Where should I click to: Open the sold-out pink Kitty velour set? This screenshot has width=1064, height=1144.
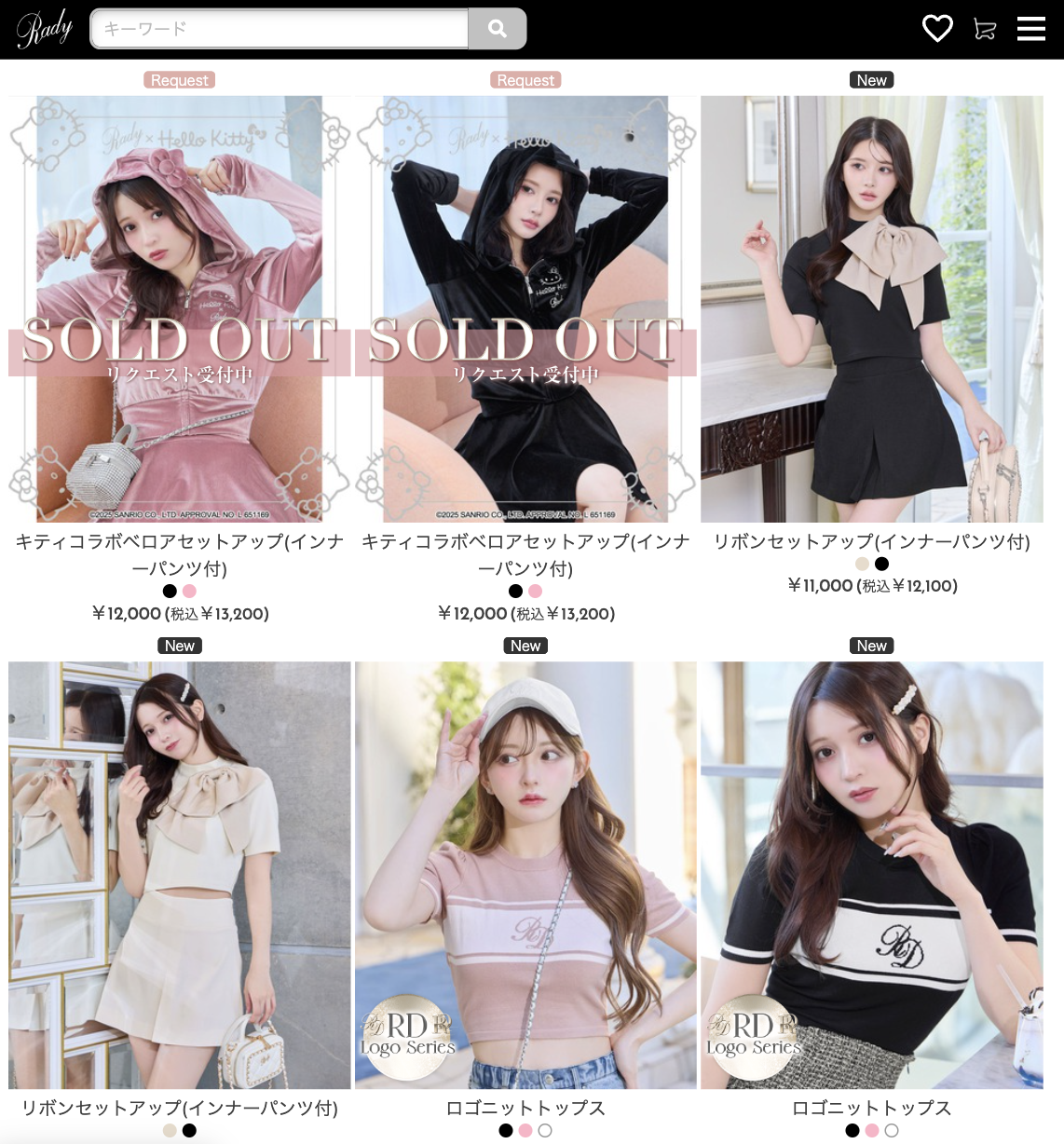180,308
